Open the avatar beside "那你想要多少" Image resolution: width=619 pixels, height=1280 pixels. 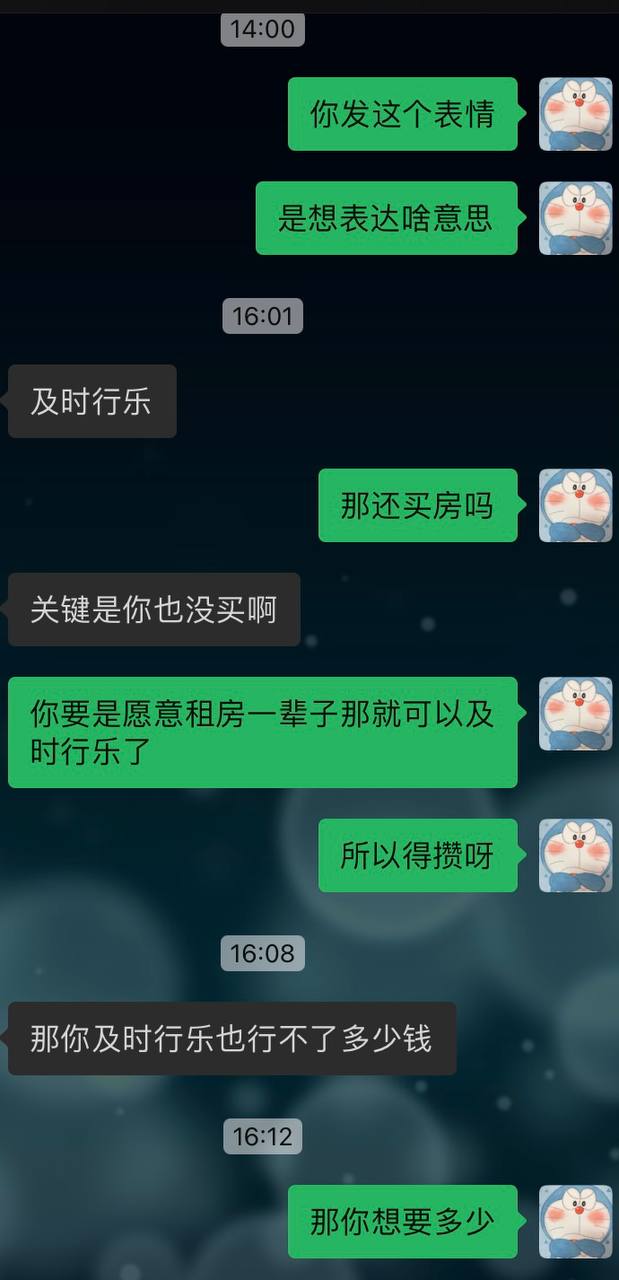pyautogui.click(x=575, y=1221)
